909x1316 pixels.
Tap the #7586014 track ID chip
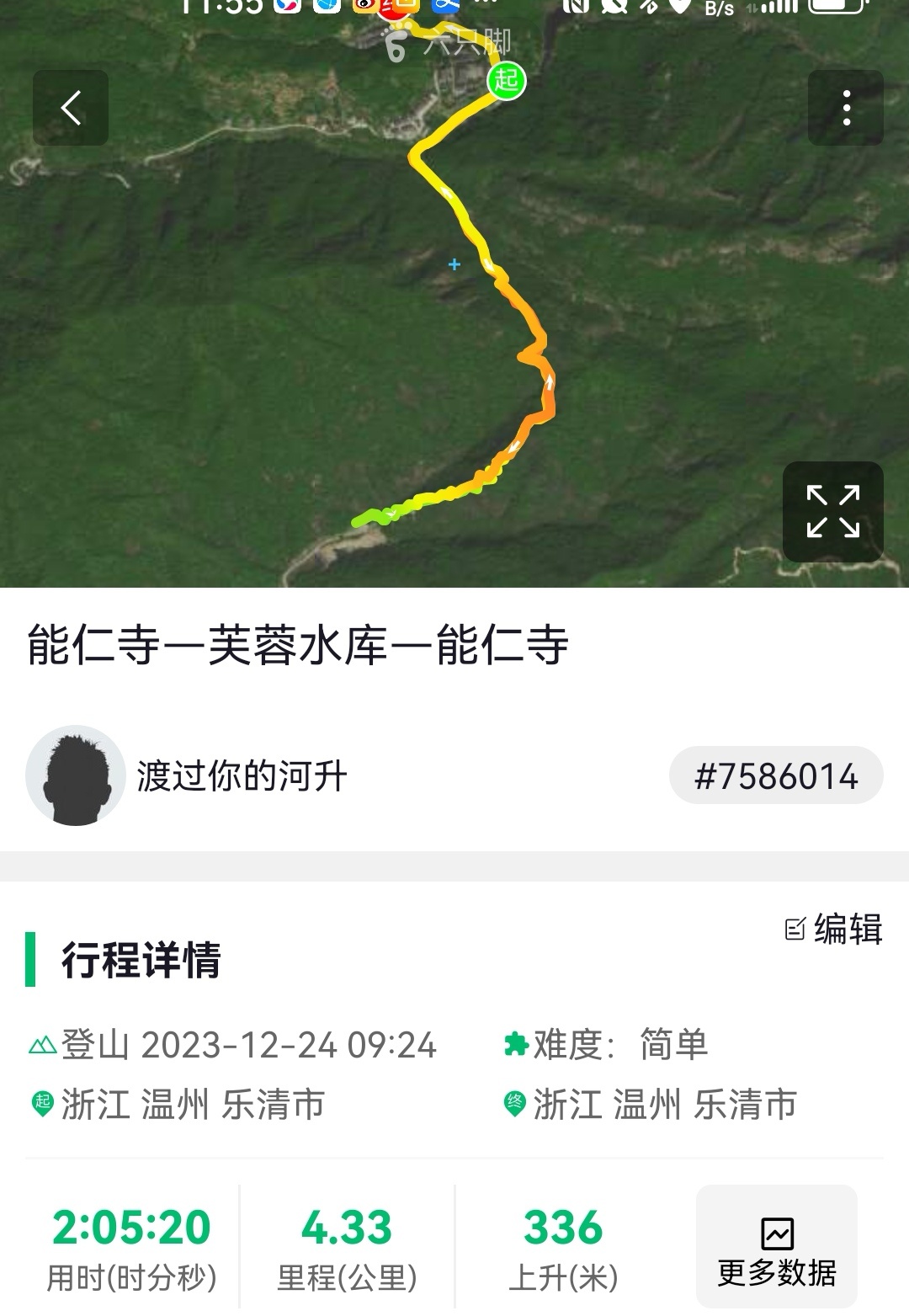coord(775,775)
